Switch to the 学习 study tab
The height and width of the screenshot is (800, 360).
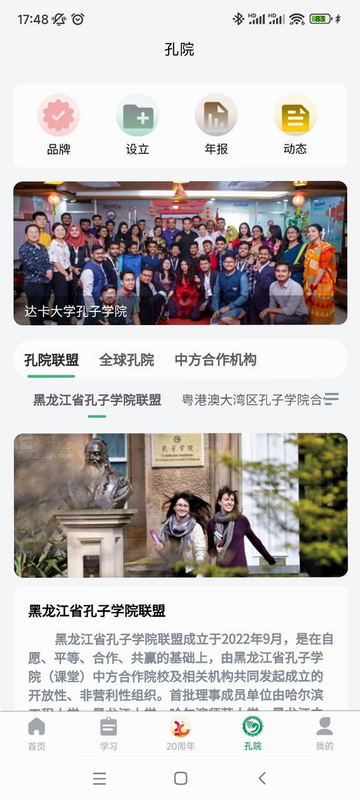tap(108, 734)
